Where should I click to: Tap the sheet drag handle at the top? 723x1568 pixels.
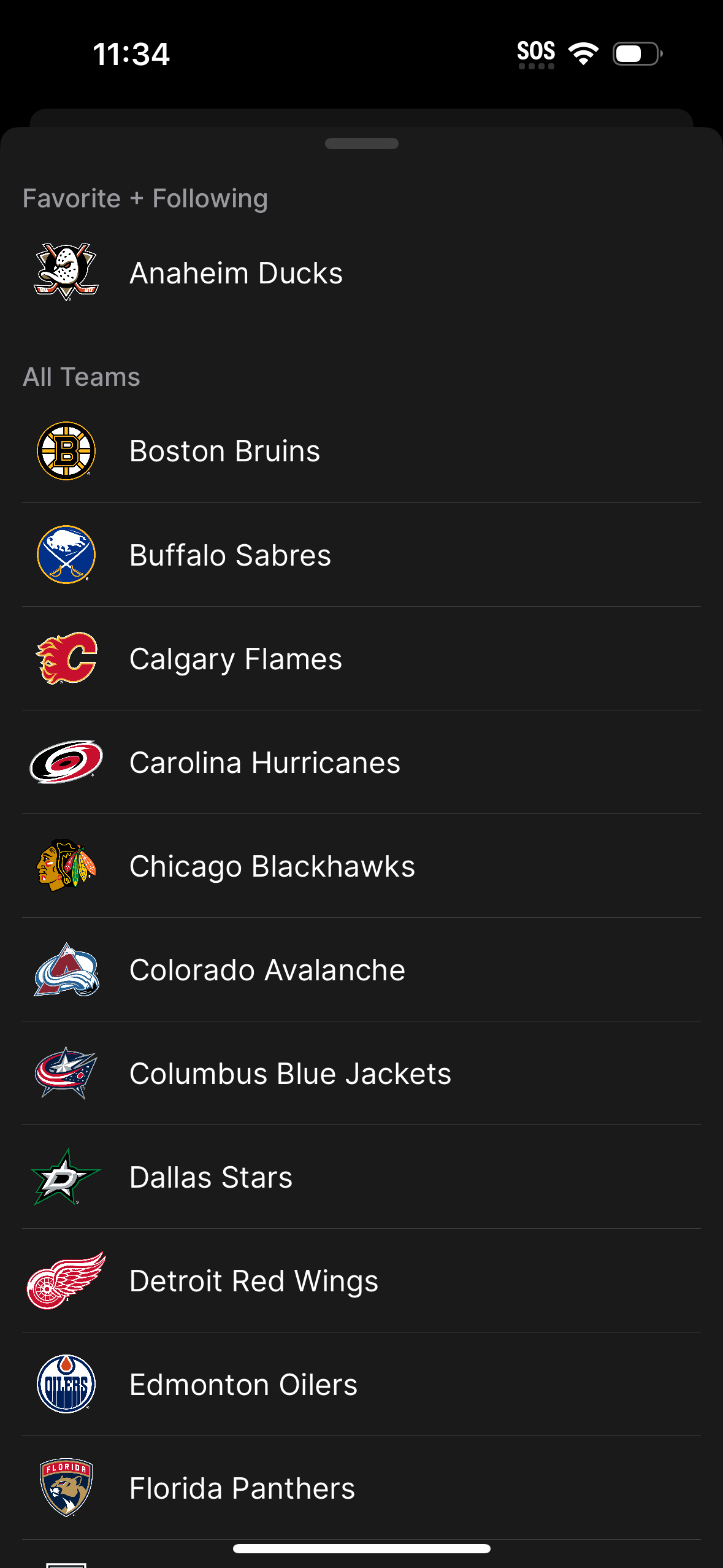361,143
